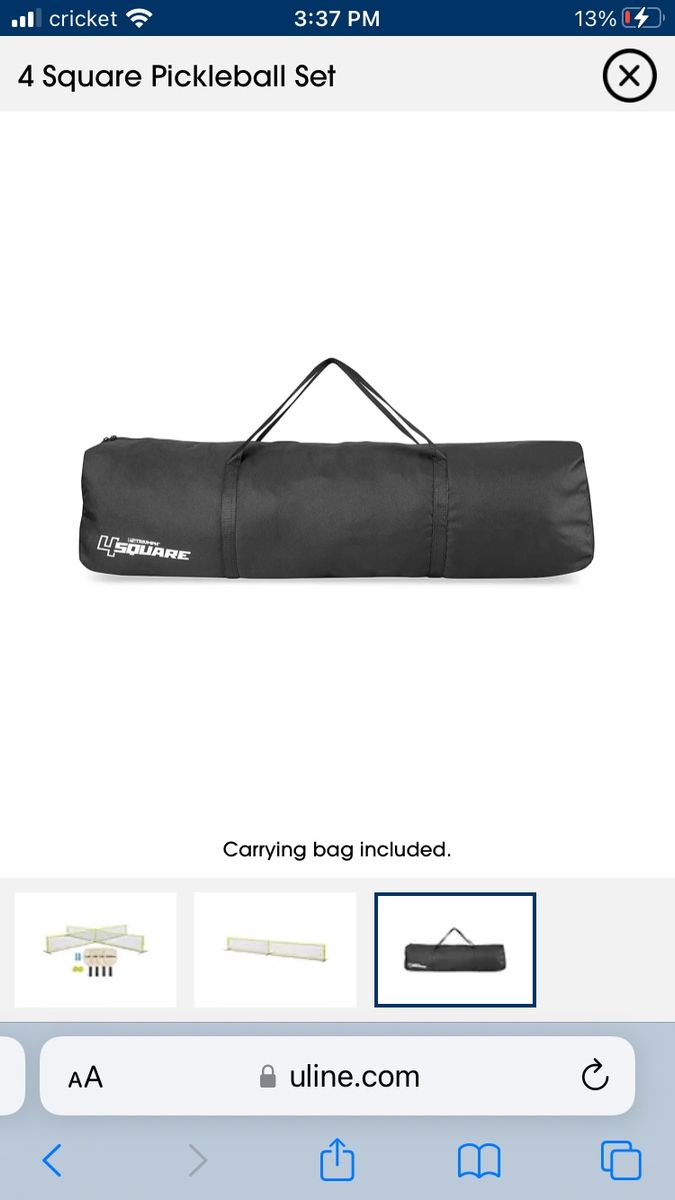Share this page
Screen dimensions: 675x1200
point(337,1159)
